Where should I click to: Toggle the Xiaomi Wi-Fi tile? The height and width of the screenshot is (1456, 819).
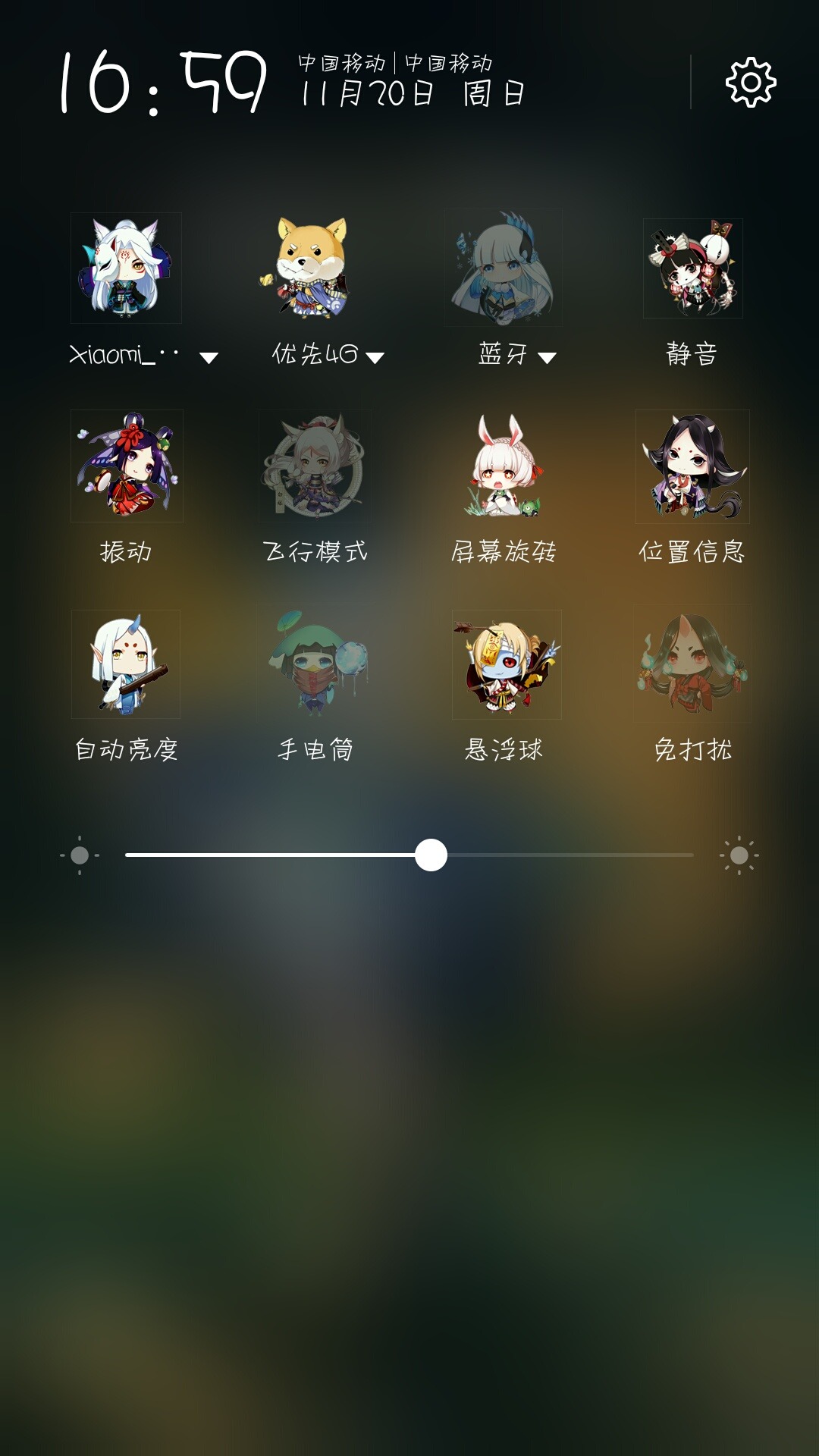[x=126, y=268]
